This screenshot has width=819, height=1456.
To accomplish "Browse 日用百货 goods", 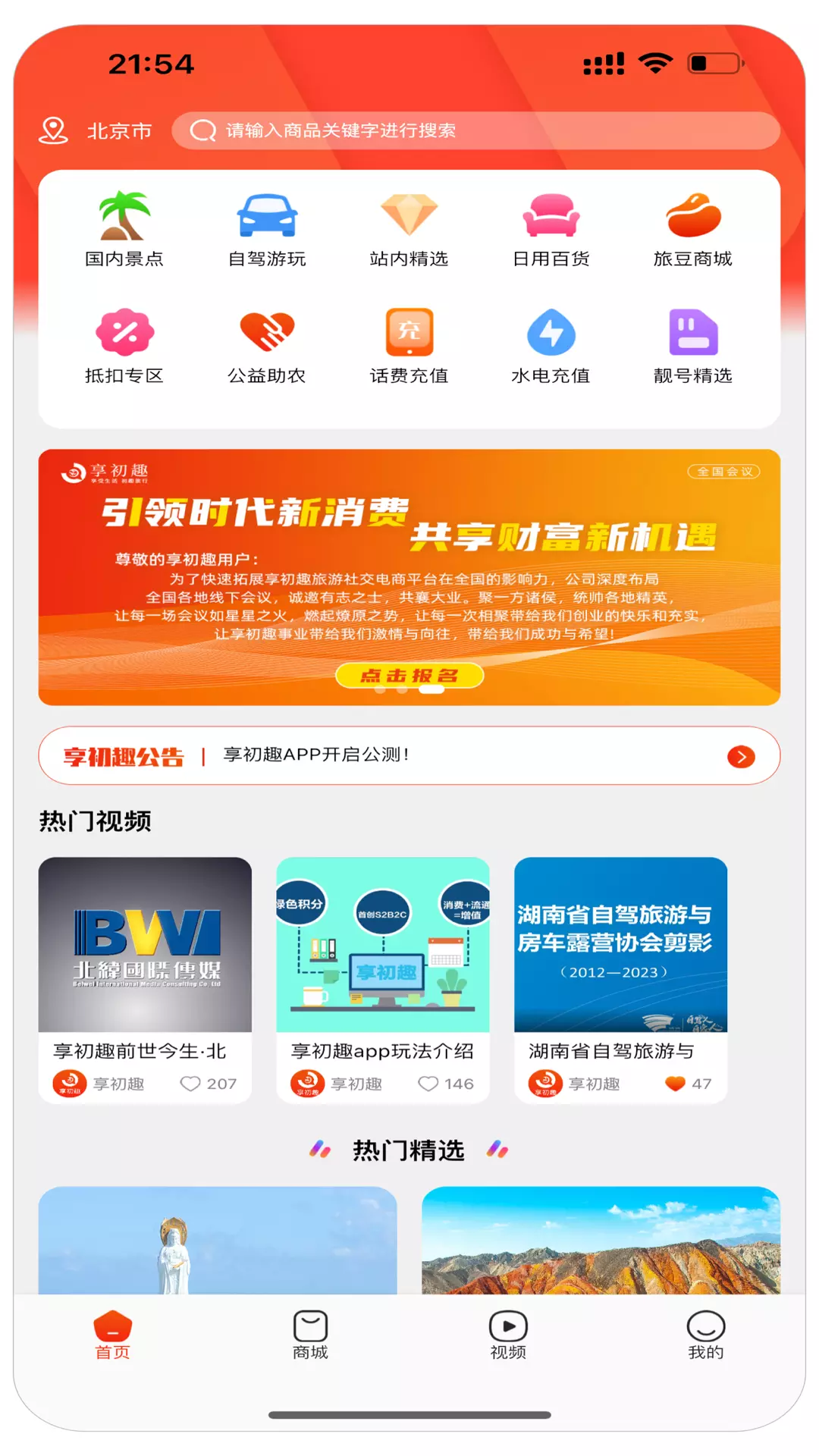I will point(551,230).
